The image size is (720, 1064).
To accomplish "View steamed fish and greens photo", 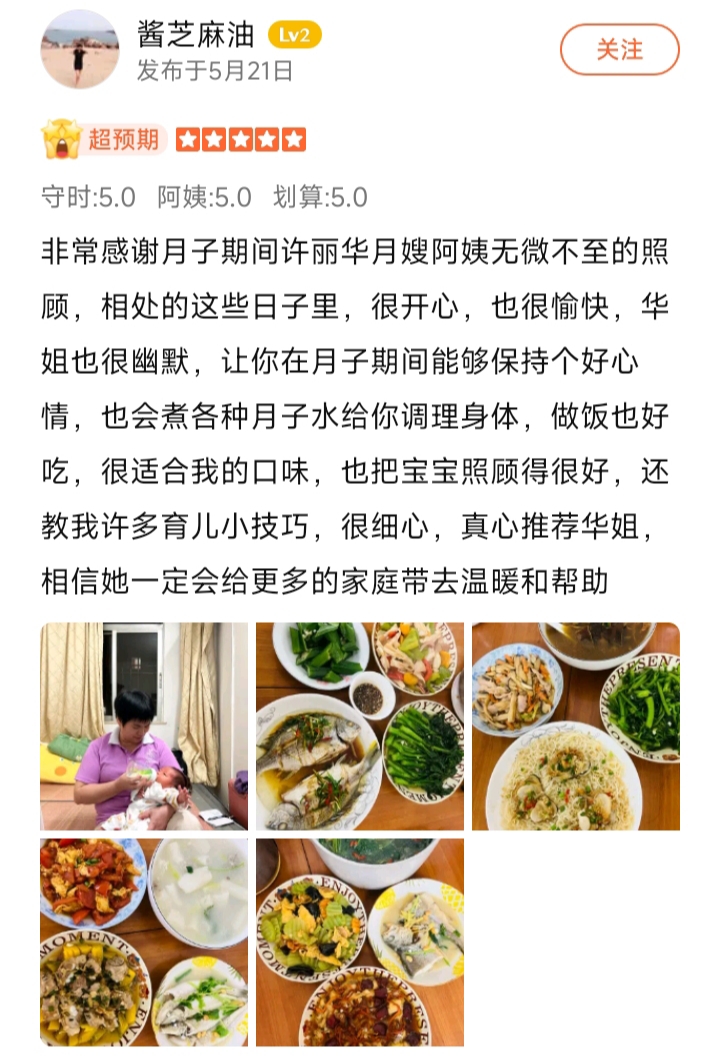I will pos(360,726).
